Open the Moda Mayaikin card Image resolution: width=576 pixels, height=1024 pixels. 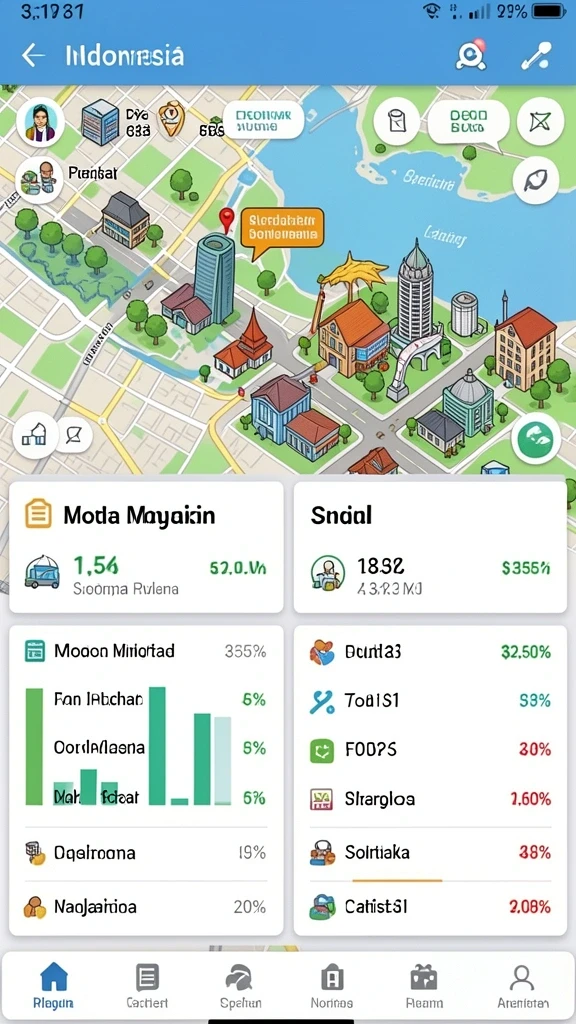coord(146,547)
